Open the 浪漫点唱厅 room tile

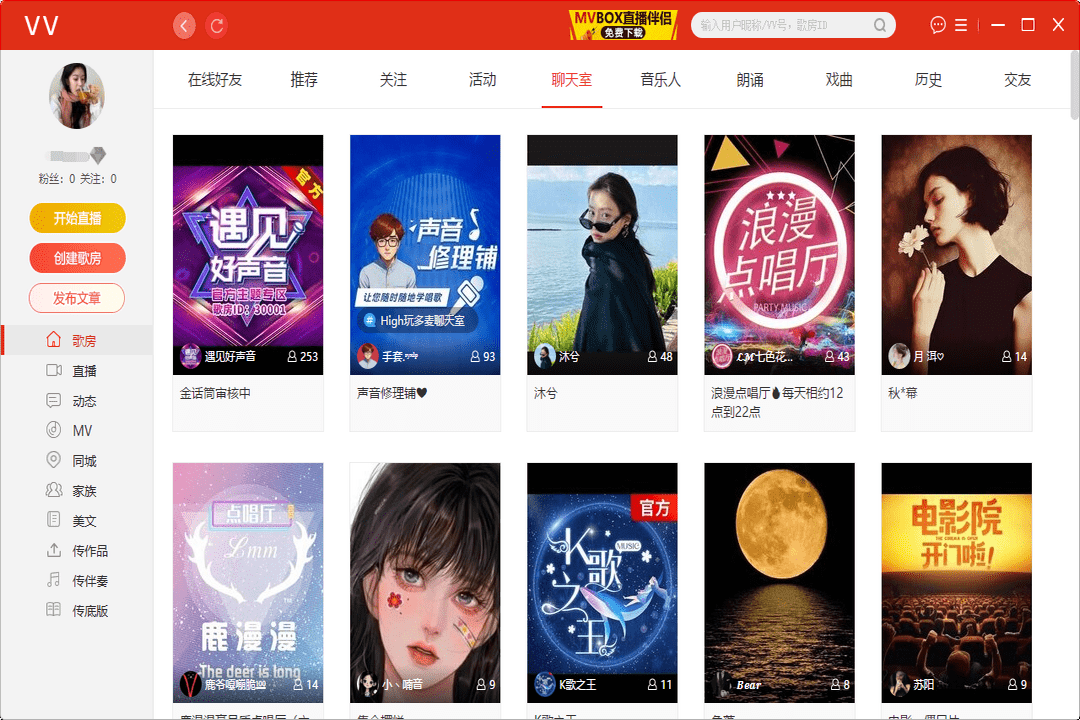[779, 255]
